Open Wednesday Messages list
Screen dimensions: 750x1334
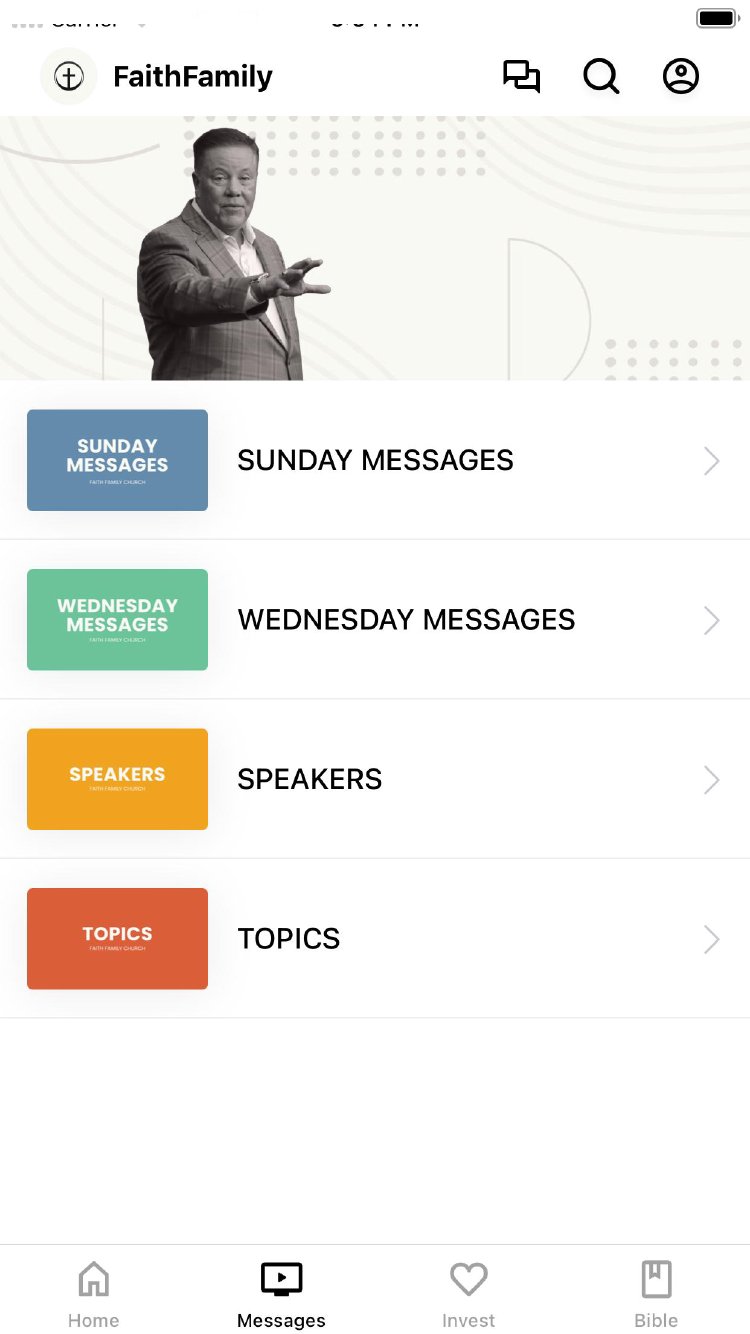pos(375,620)
